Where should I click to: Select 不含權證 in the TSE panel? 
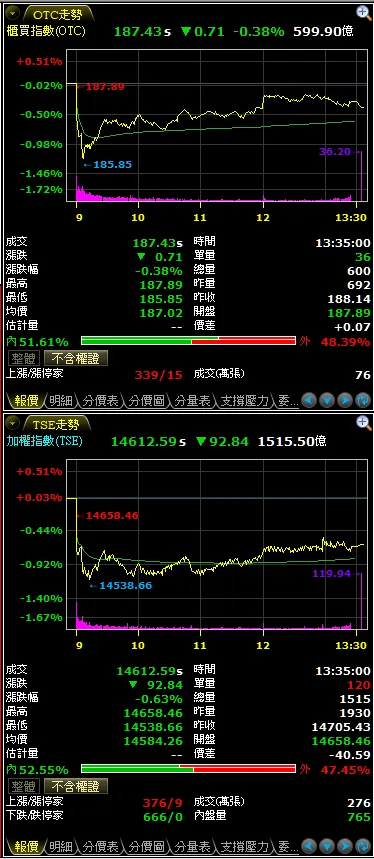point(76,786)
